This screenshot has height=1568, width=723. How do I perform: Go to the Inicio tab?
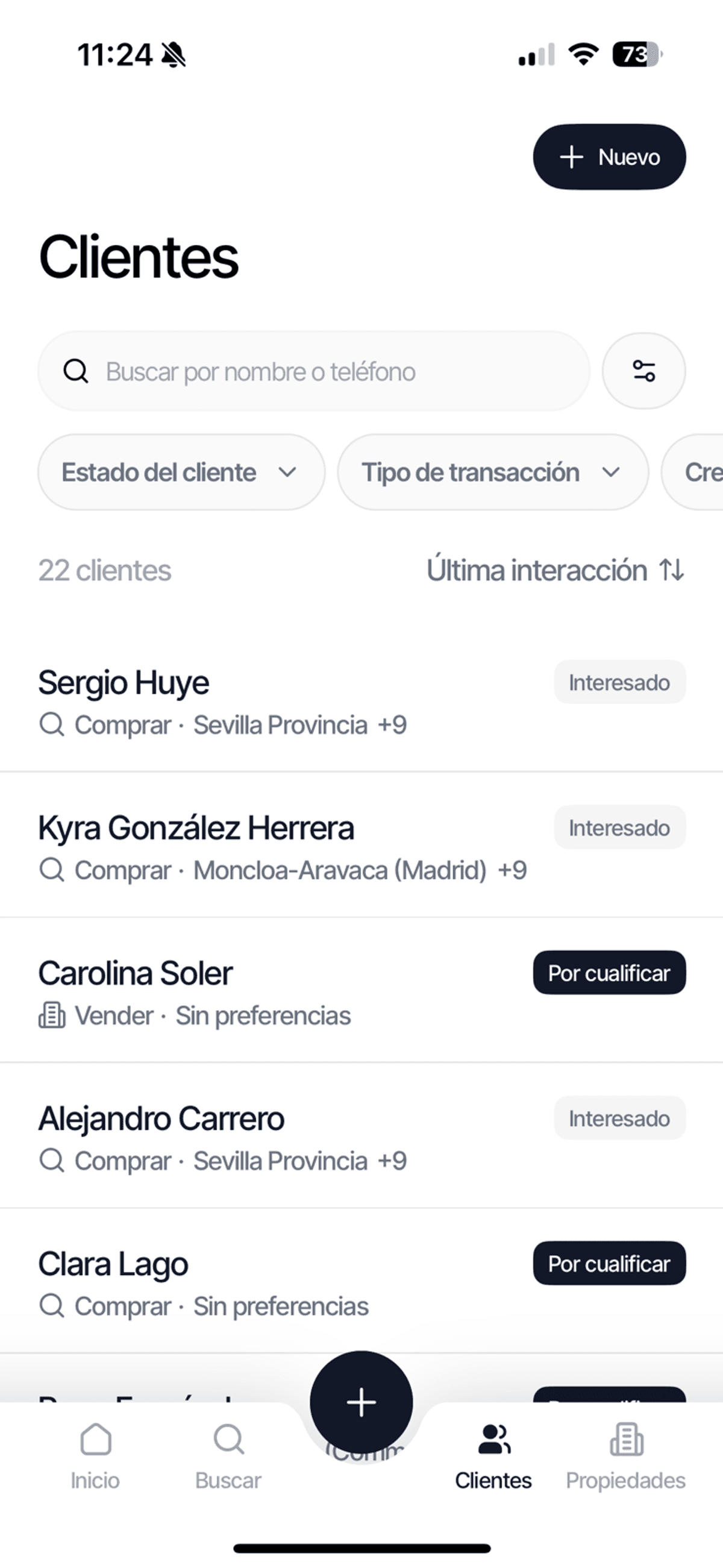[x=96, y=1456]
